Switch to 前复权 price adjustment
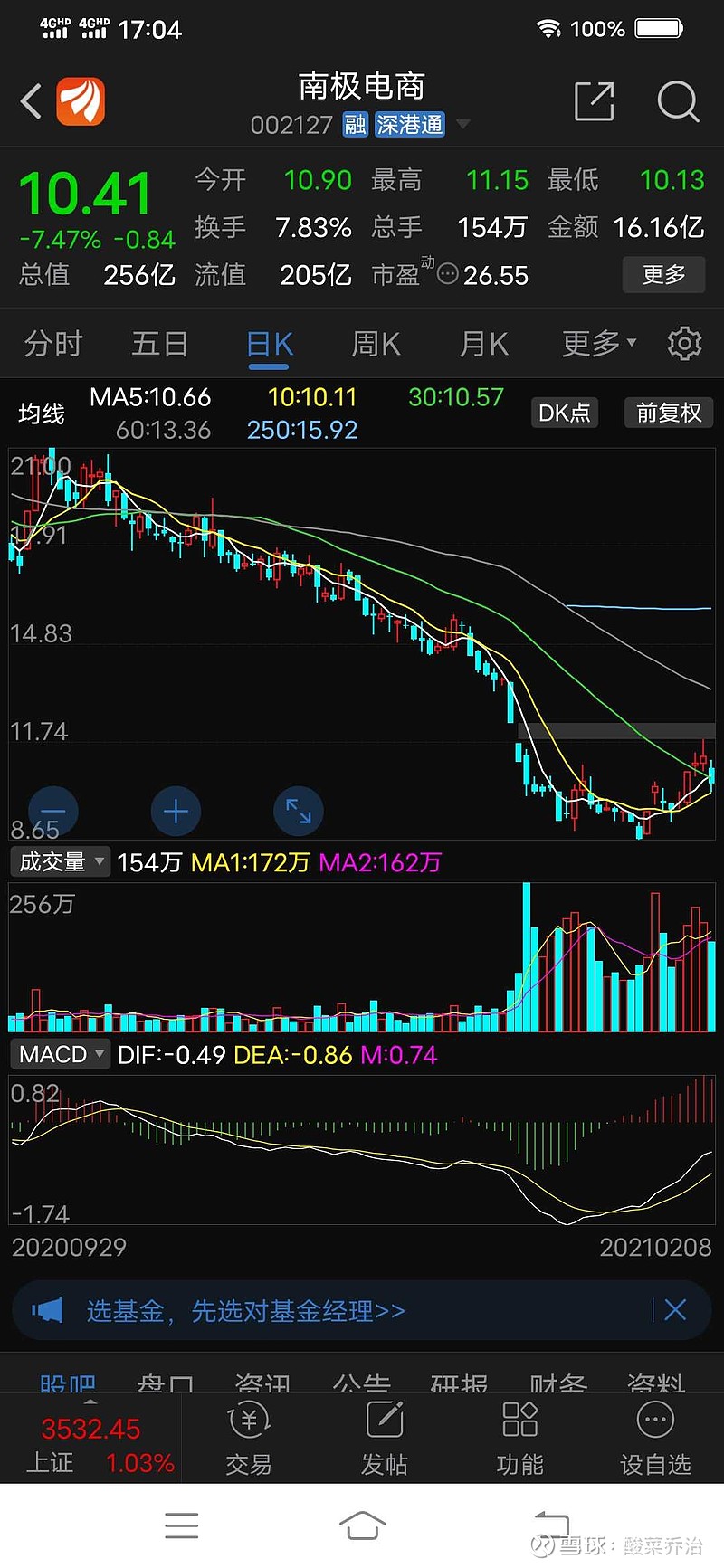This screenshot has height=1568, width=724. point(668,413)
